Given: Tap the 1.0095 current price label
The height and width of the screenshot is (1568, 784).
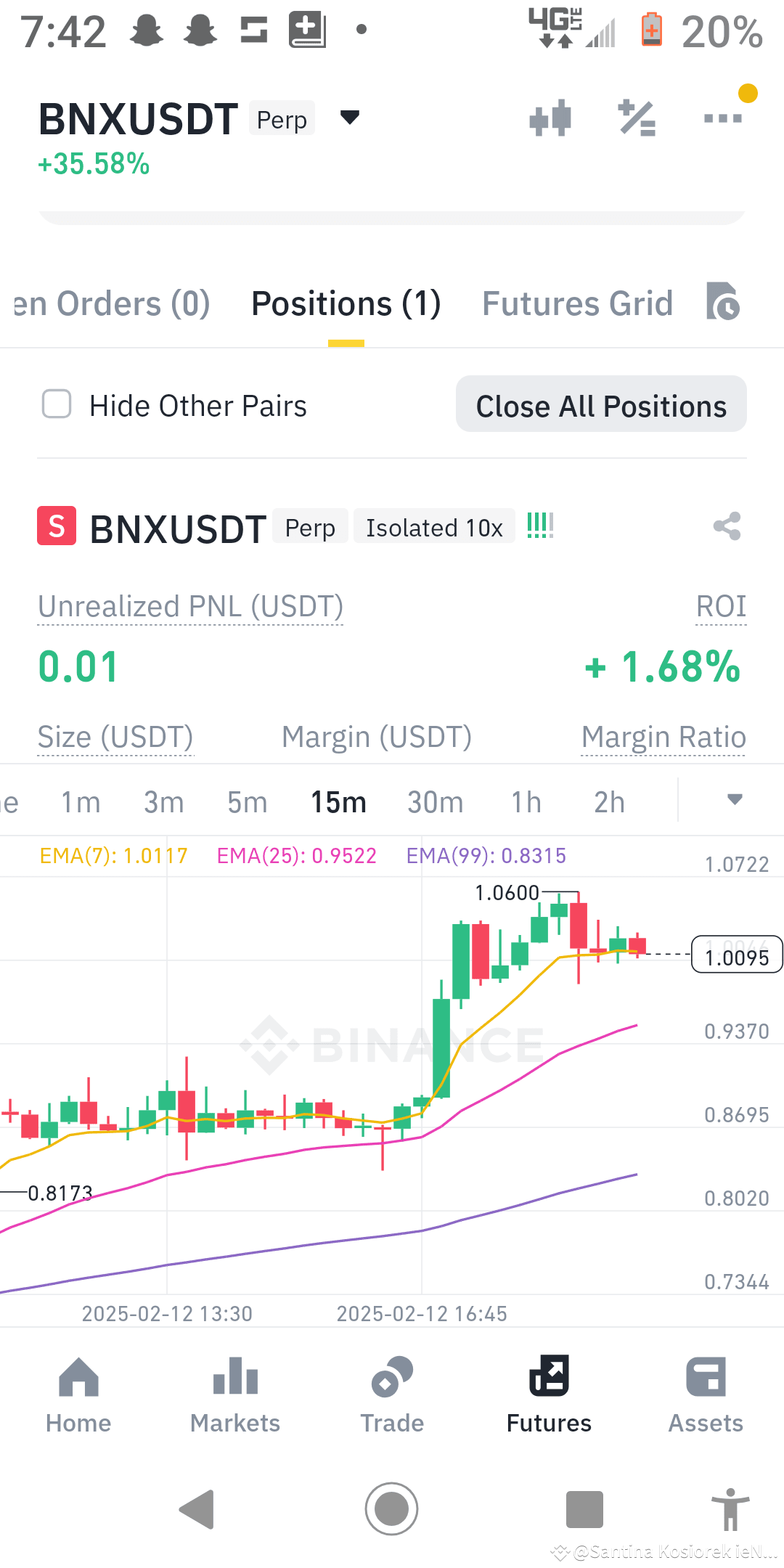Looking at the screenshot, I should [x=736, y=956].
